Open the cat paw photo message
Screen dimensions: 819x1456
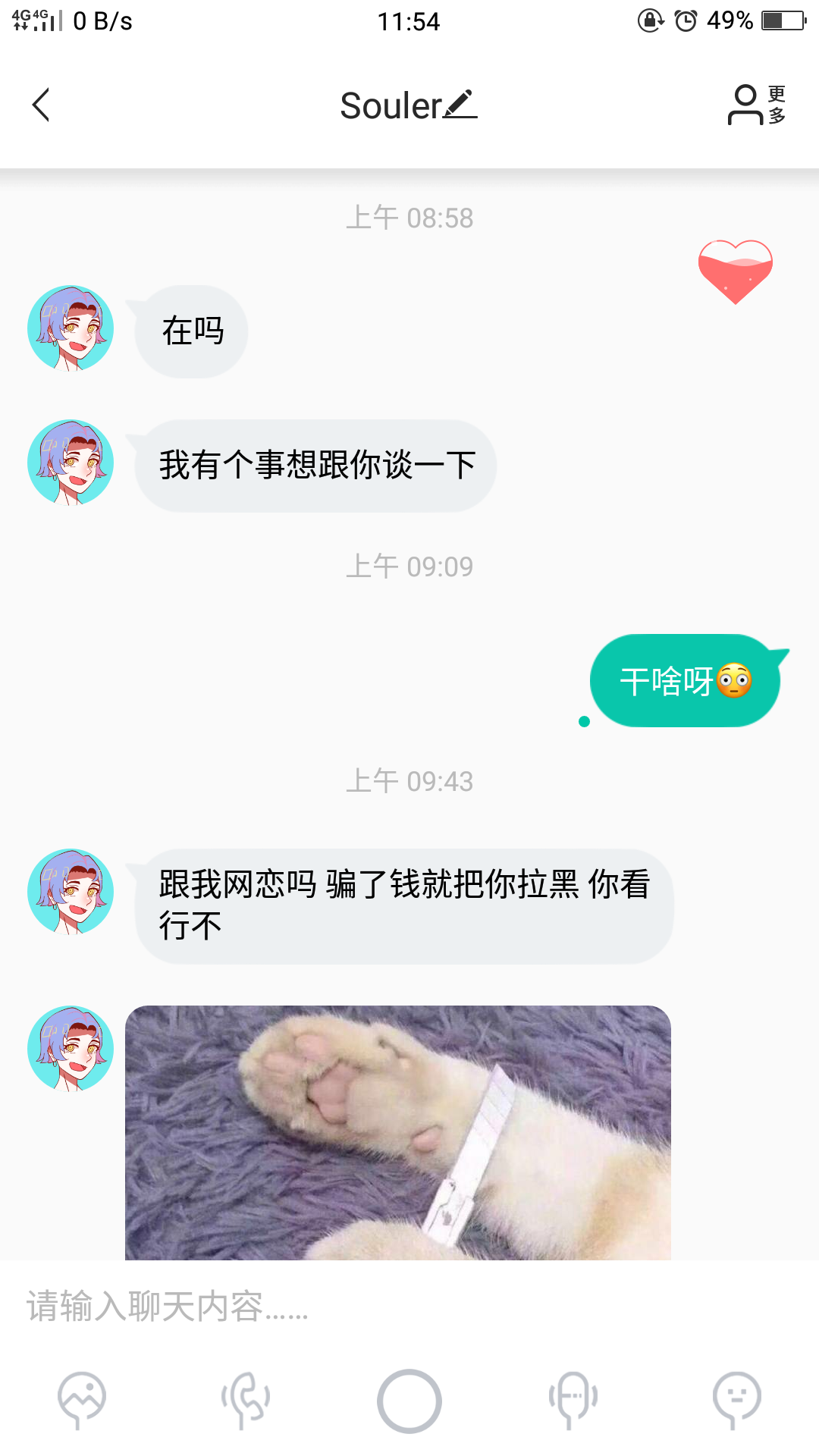pyautogui.click(x=398, y=1133)
